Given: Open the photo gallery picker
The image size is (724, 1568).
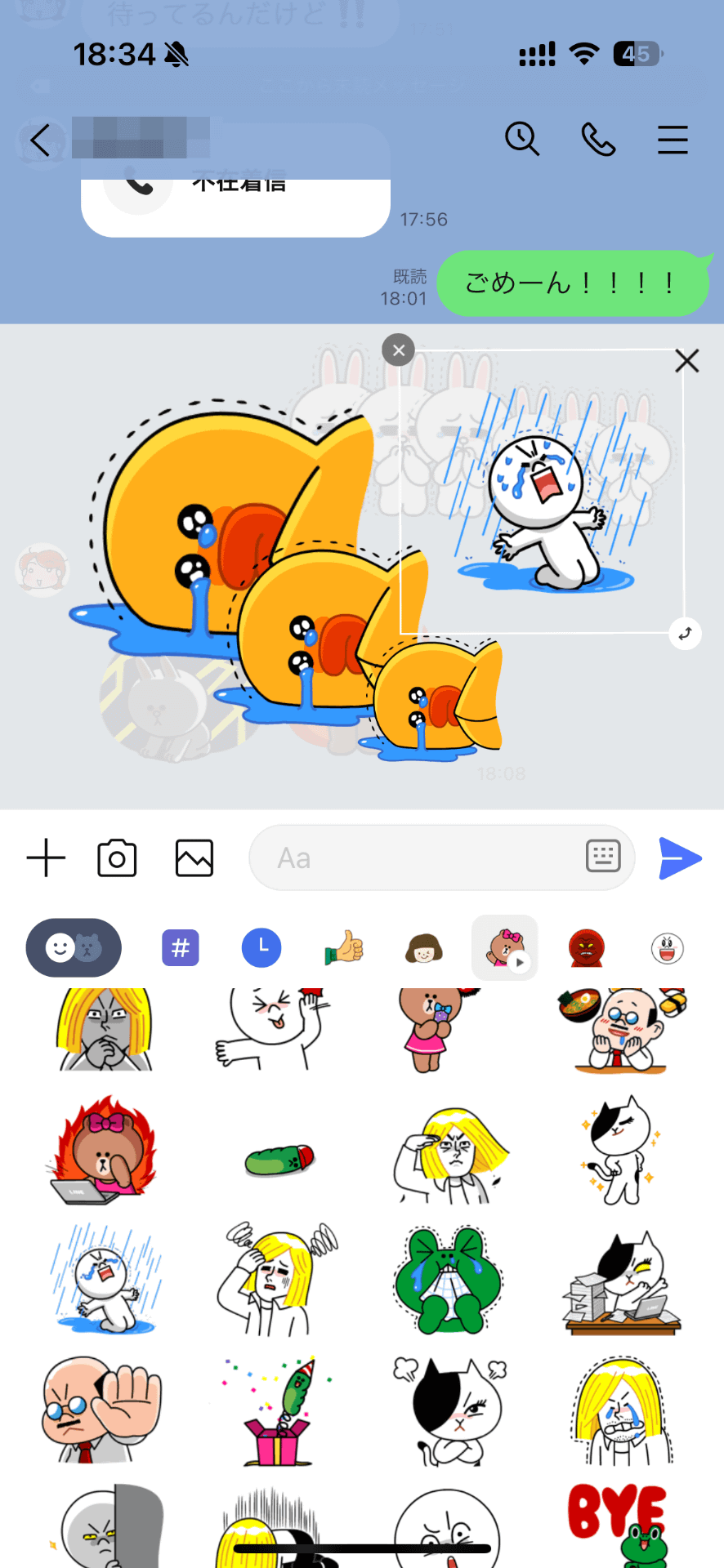Looking at the screenshot, I should (194, 858).
